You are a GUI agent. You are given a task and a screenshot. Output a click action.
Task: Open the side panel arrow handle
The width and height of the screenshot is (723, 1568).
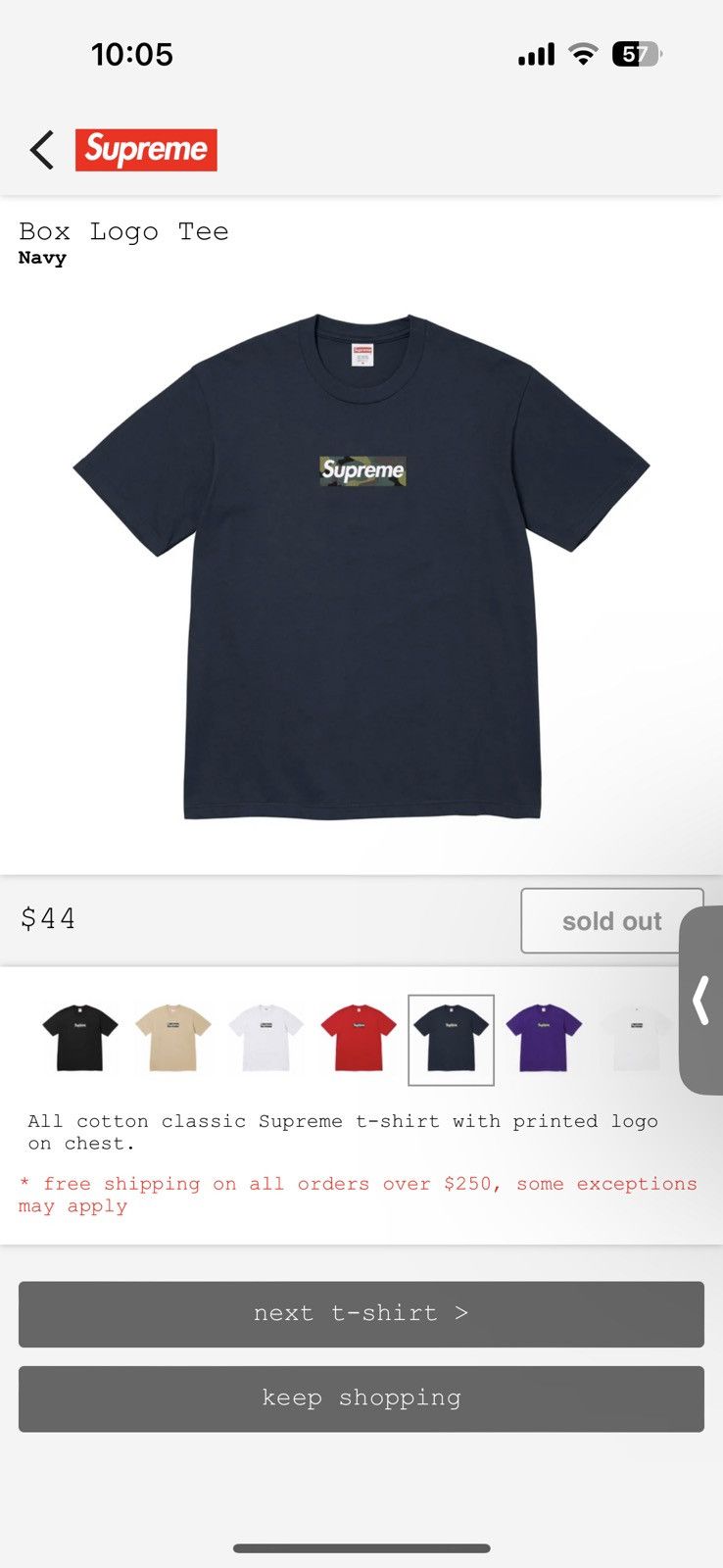(x=701, y=1001)
